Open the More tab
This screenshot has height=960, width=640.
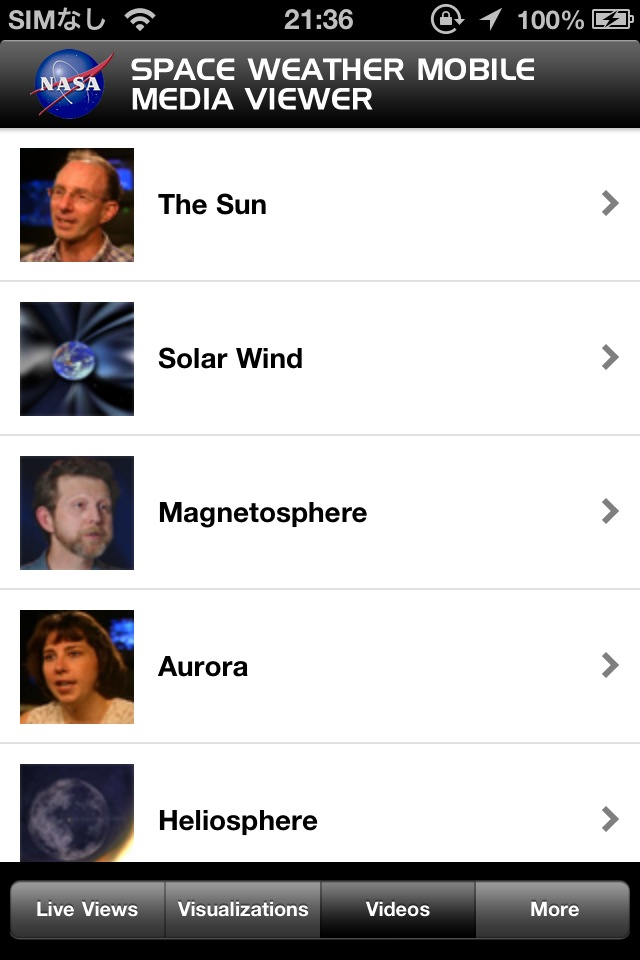click(554, 909)
